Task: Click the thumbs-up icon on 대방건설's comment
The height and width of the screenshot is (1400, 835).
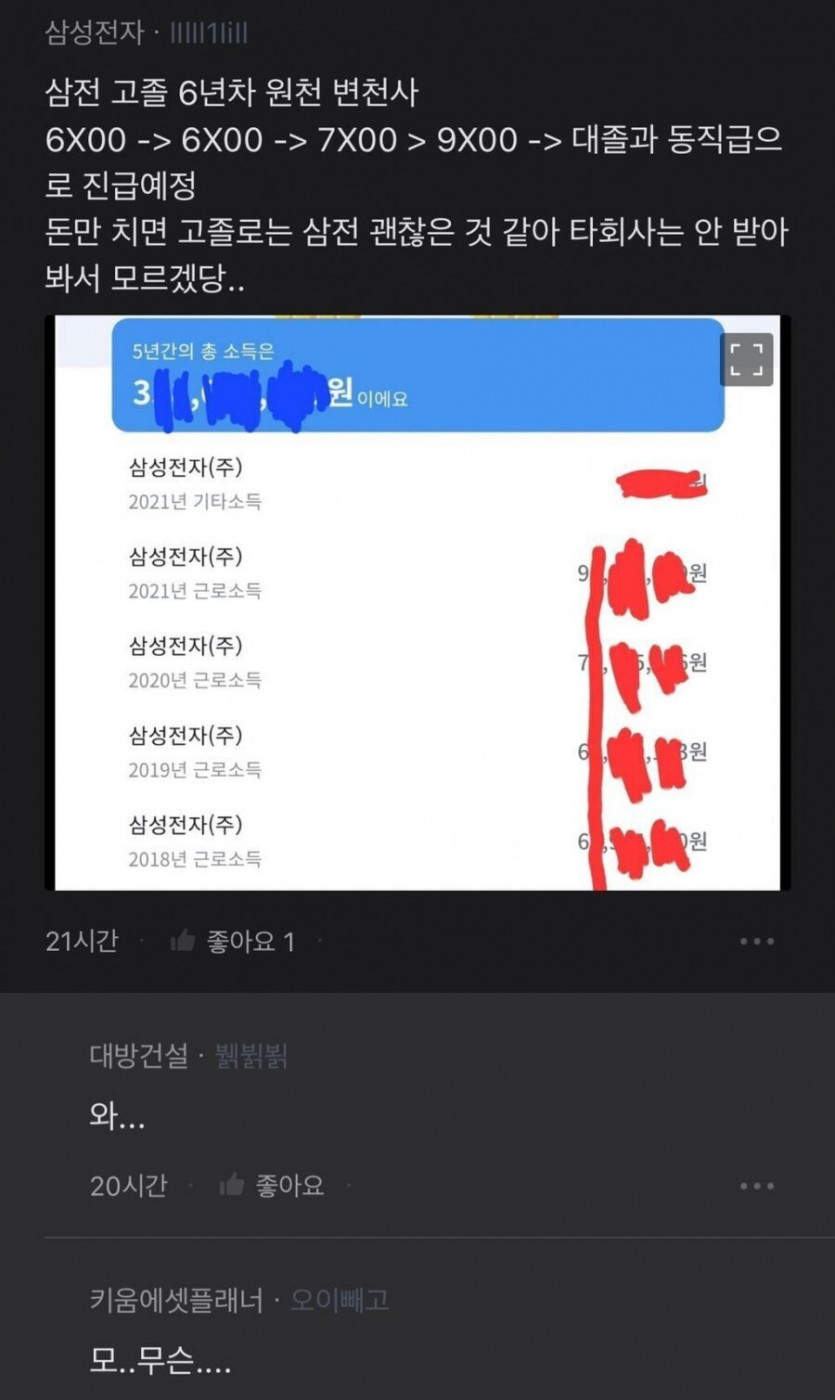Action: (x=232, y=1185)
